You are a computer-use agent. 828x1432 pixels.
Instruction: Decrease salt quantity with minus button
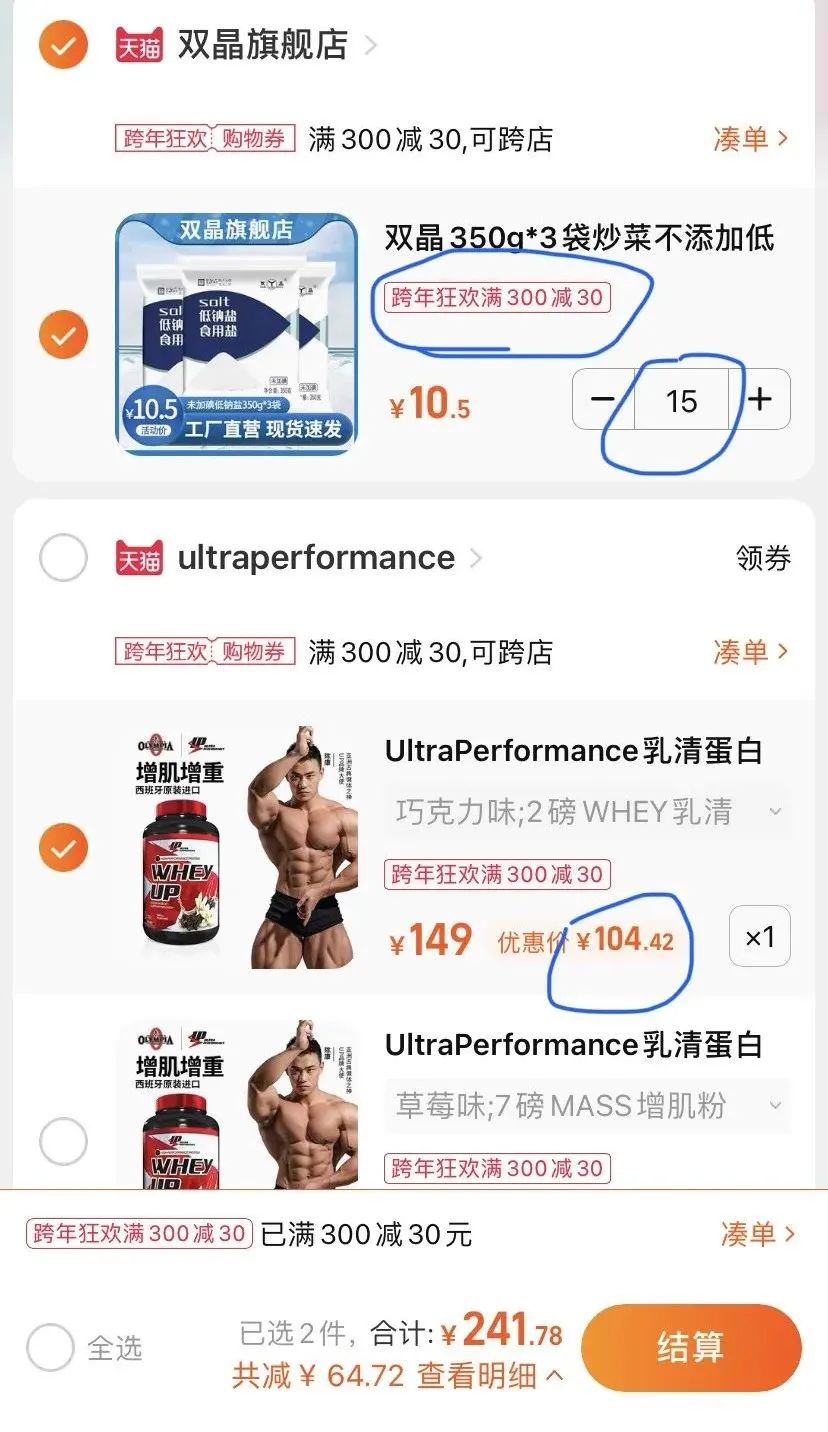point(603,400)
